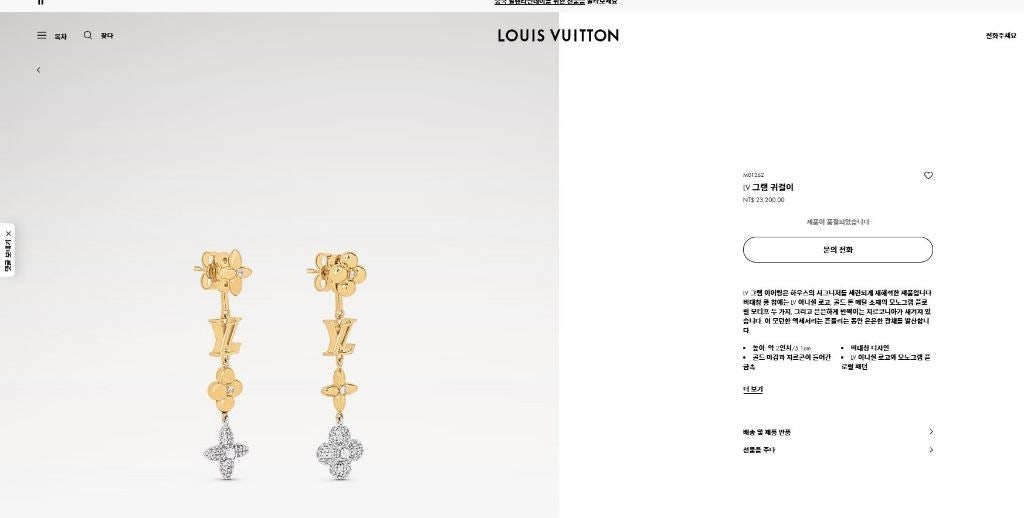Add earrings to wishlist heart
Image resolution: width=1024 pixels, height=518 pixels.
tap(928, 175)
